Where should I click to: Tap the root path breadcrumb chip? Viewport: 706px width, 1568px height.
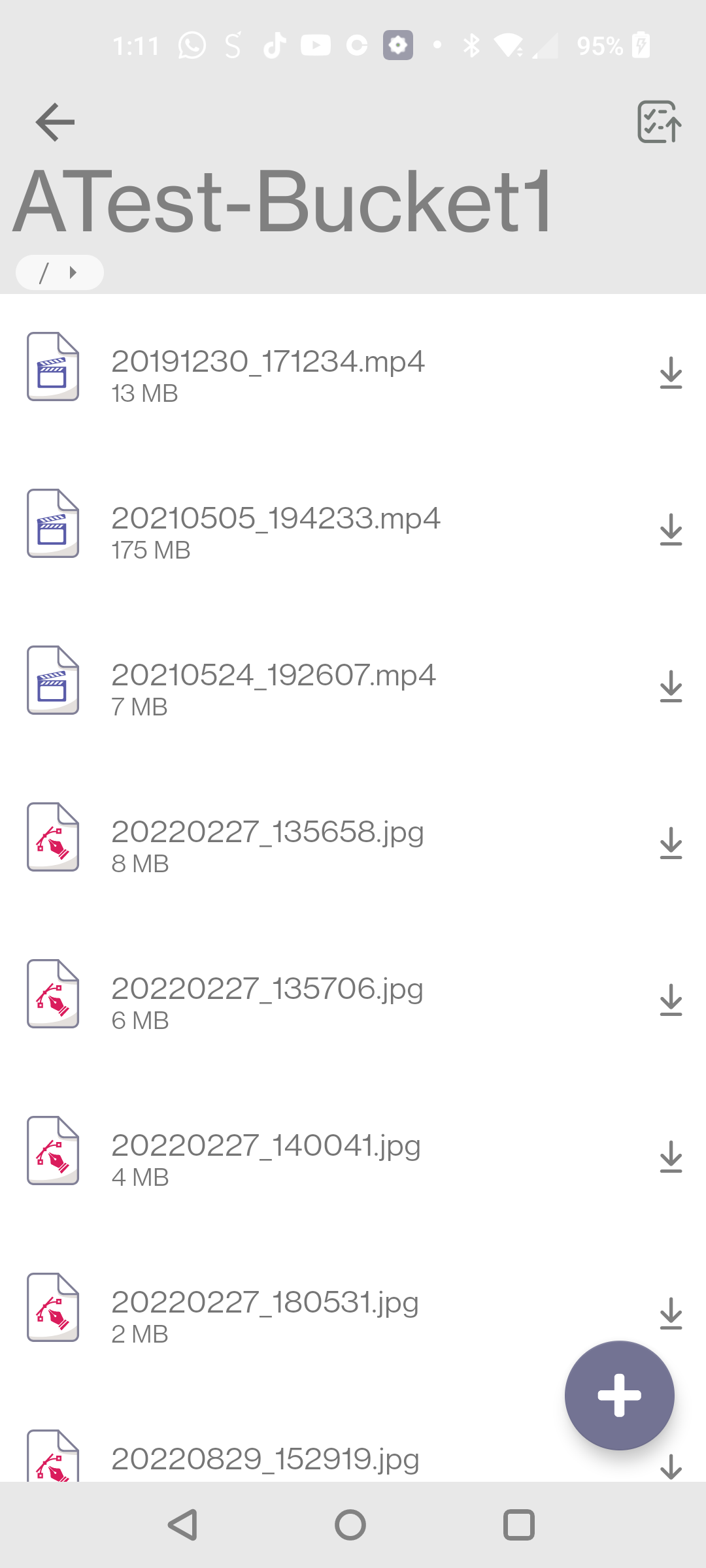pyautogui.click(x=59, y=272)
